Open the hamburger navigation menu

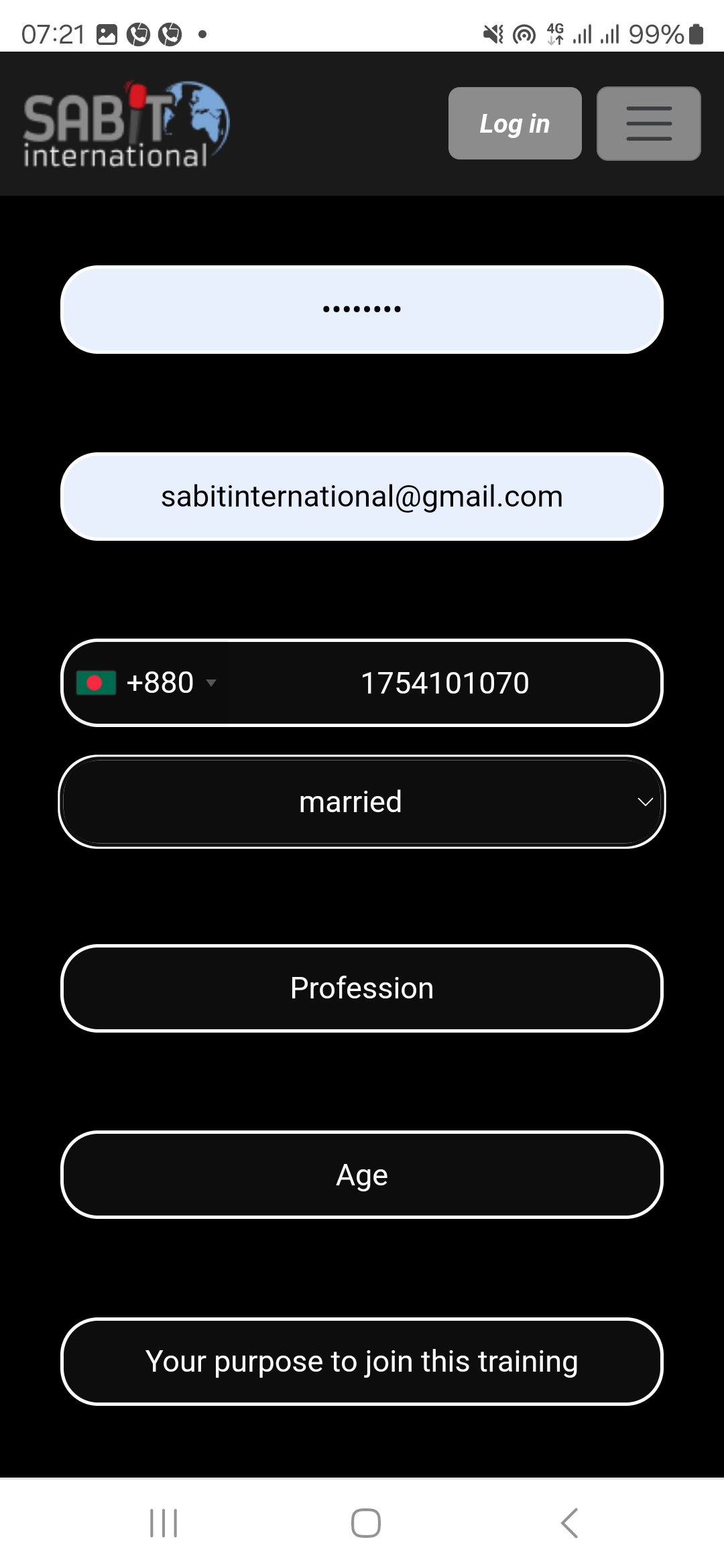click(x=649, y=123)
